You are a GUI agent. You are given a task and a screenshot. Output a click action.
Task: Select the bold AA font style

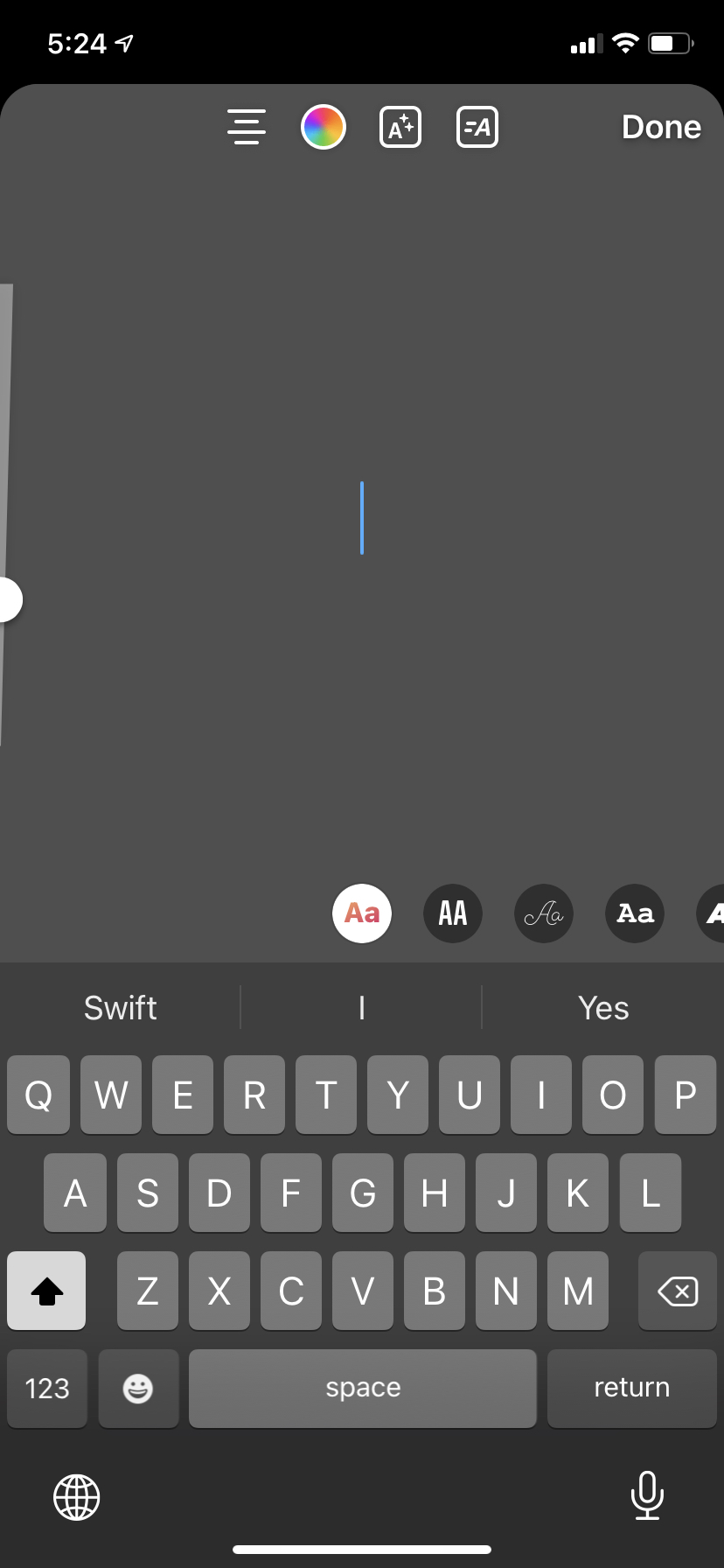coord(453,913)
